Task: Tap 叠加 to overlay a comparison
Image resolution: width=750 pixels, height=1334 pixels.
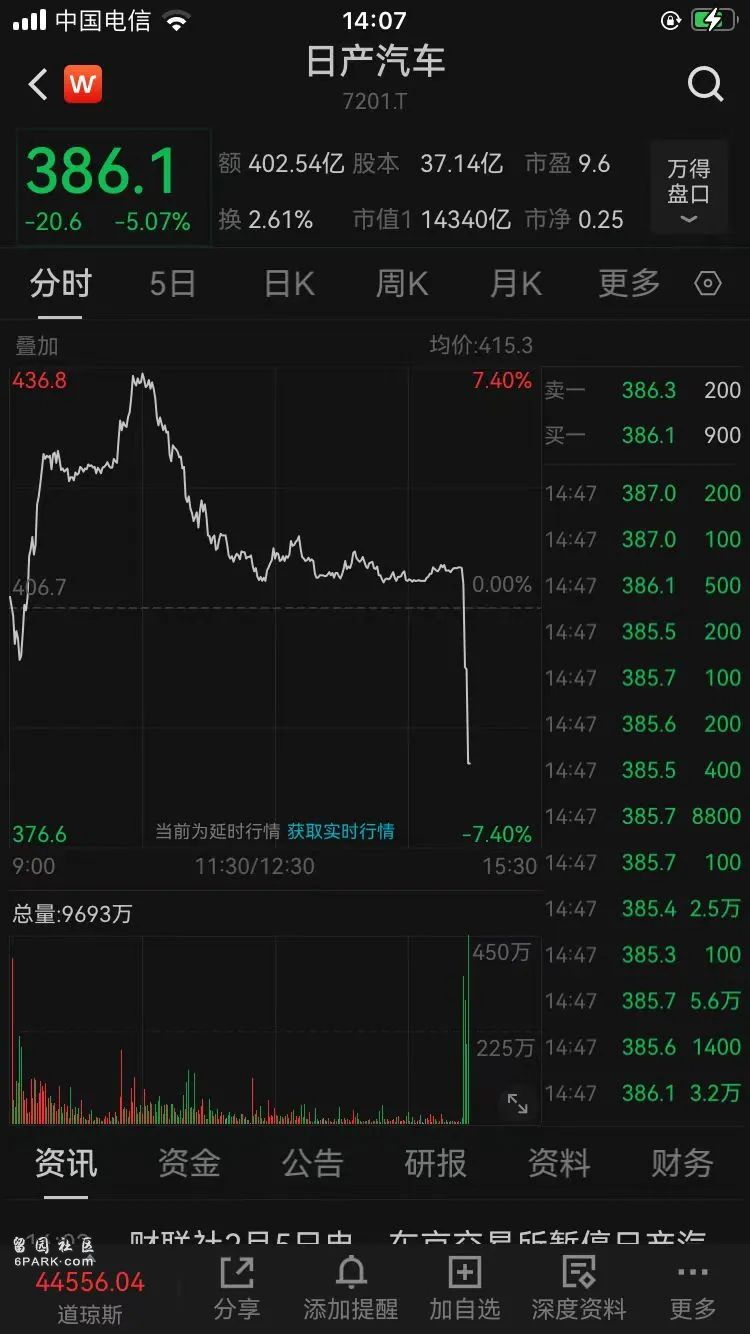Action: point(37,346)
